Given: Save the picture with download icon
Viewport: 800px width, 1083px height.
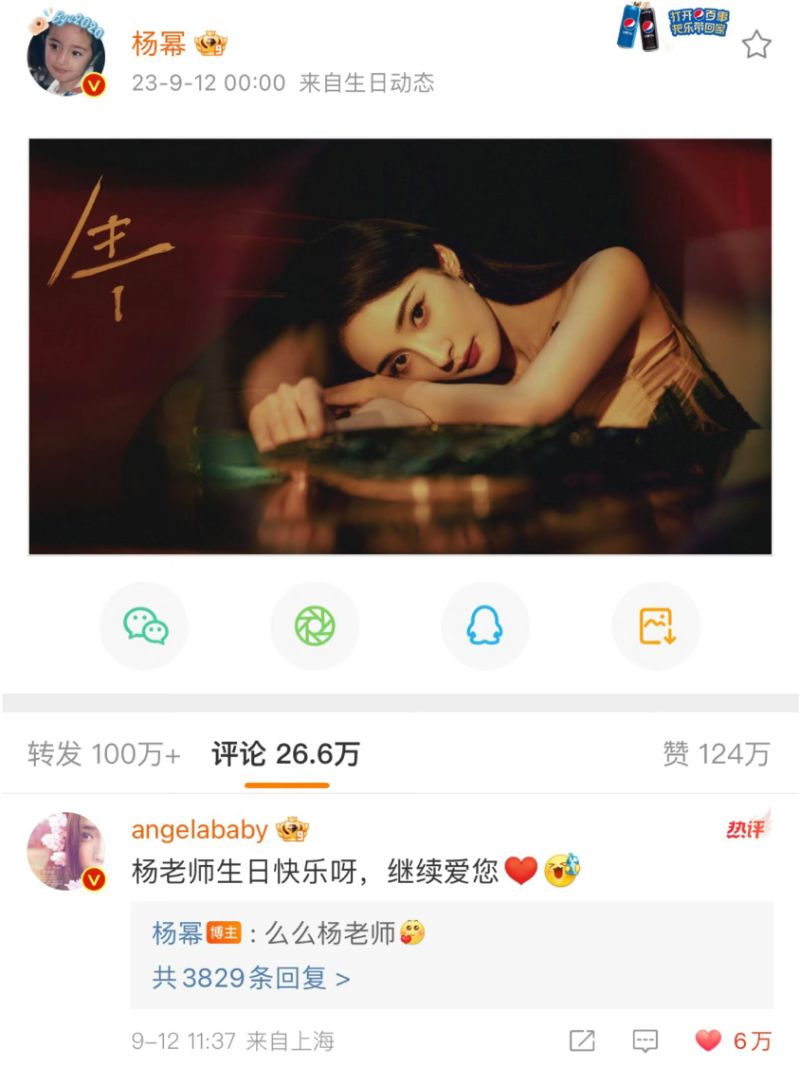Looking at the screenshot, I should [656, 626].
